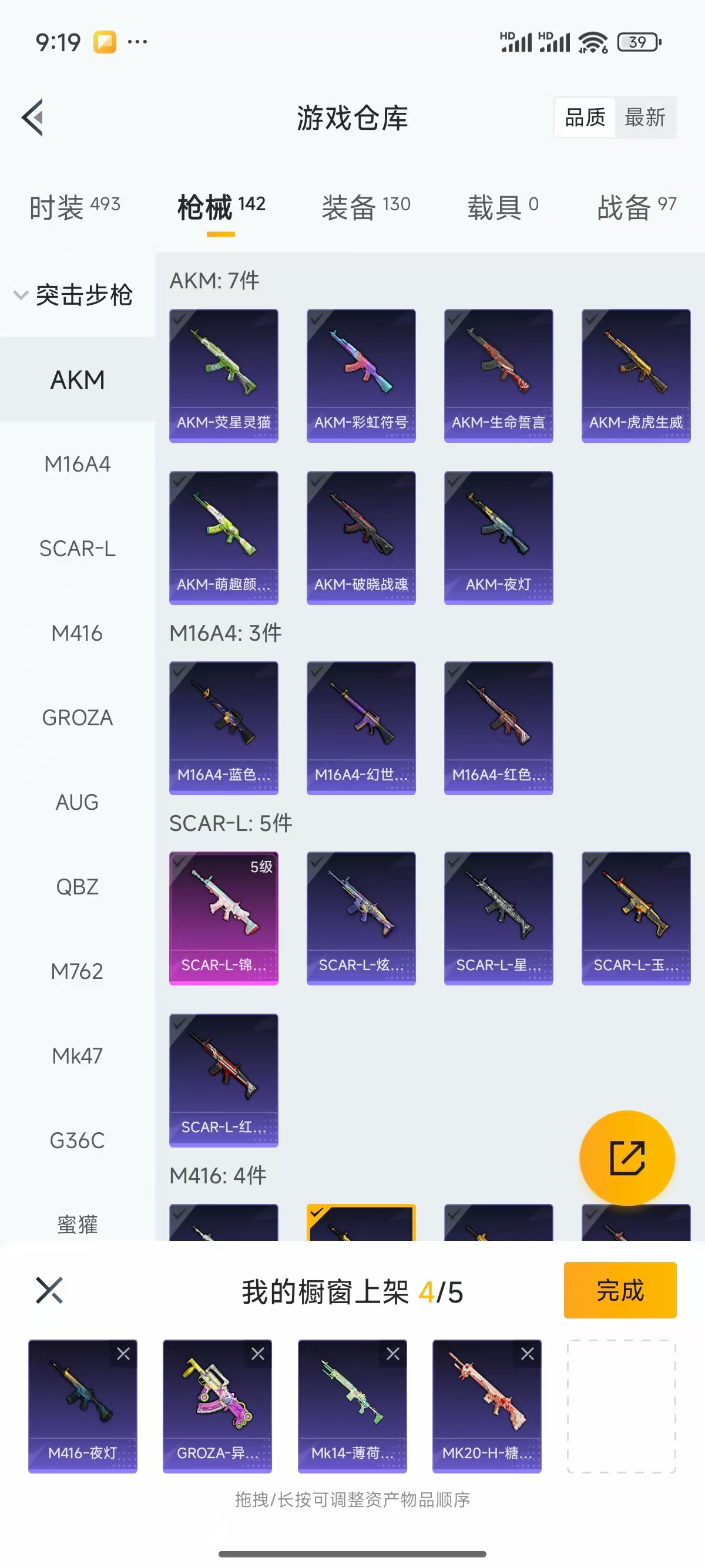The height and width of the screenshot is (1568, 705).
Task: Tap the orange share floating button
Action: [627, 1158]
